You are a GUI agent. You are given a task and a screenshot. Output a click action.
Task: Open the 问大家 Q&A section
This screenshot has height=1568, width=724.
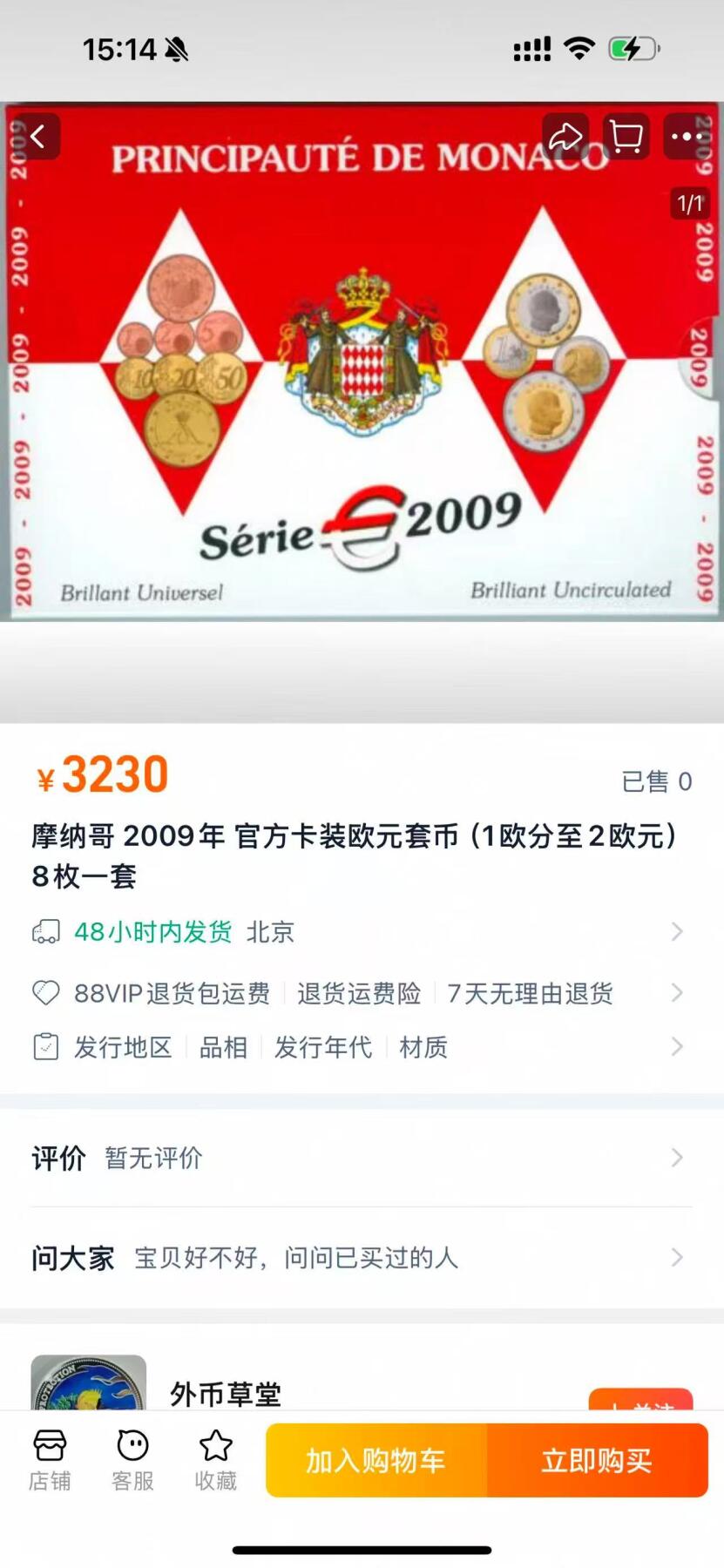(x=678, y=1257)
